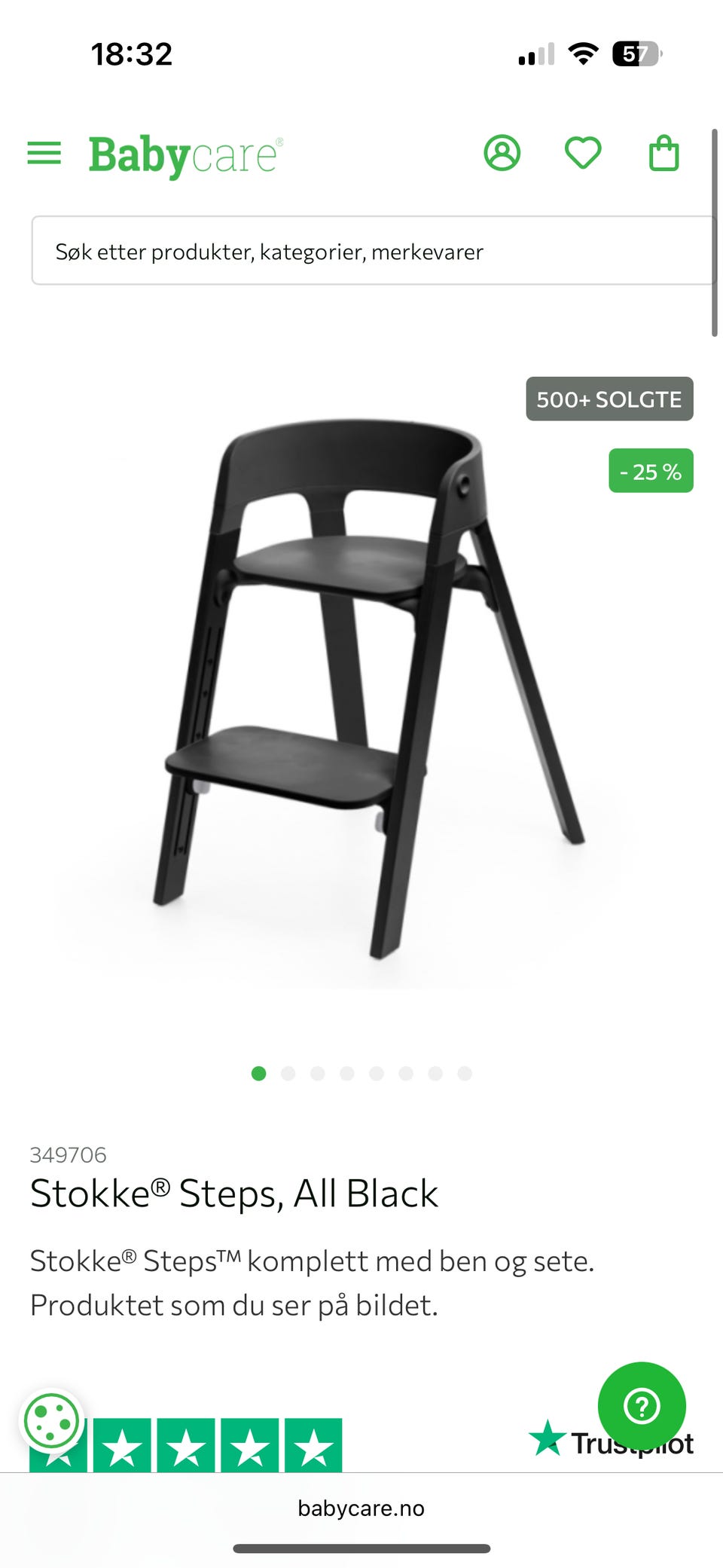Open the green help chat button
The image size is (723, 1568).
[x=642, y=1406]
